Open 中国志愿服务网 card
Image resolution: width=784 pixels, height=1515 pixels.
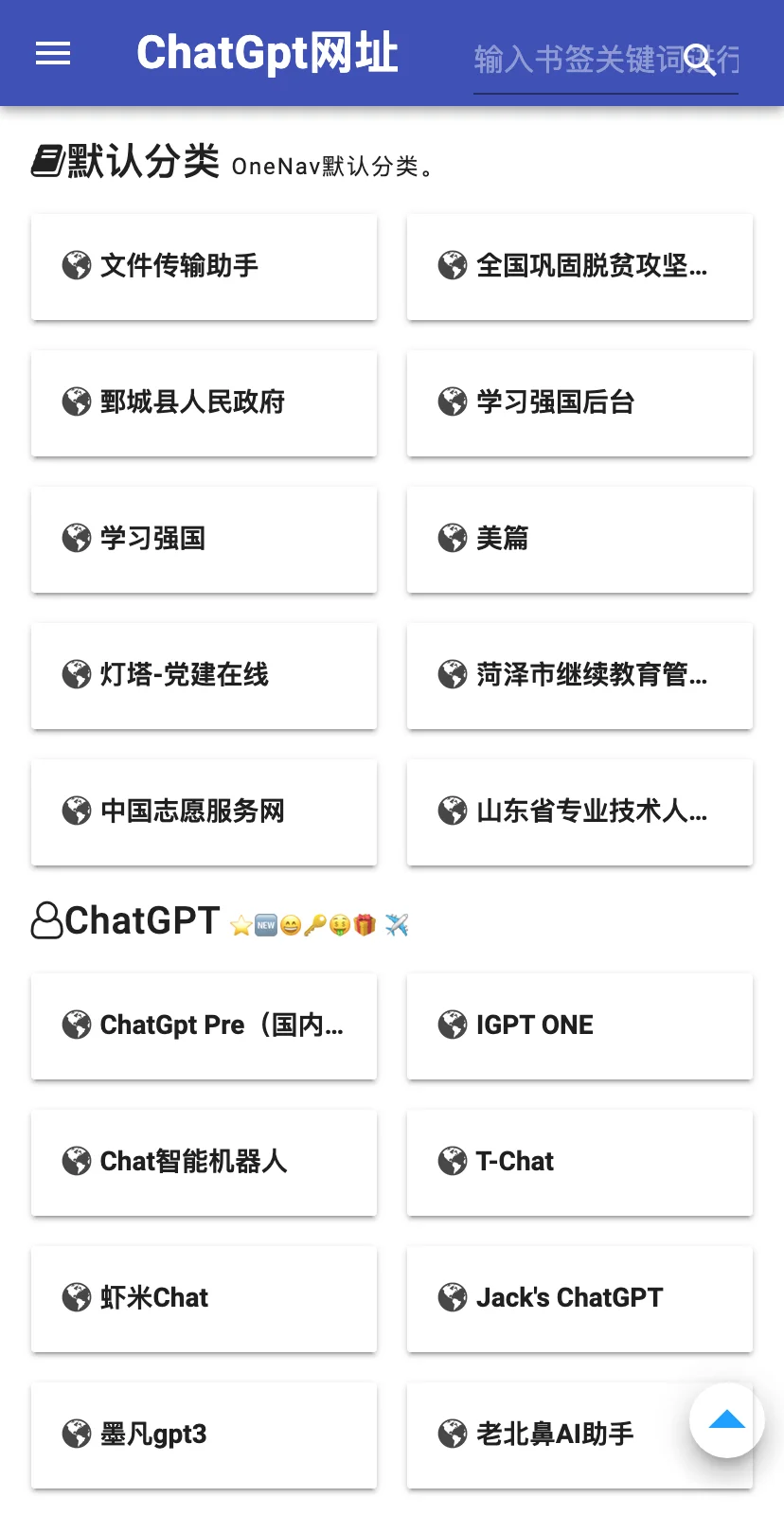[204, 812]
